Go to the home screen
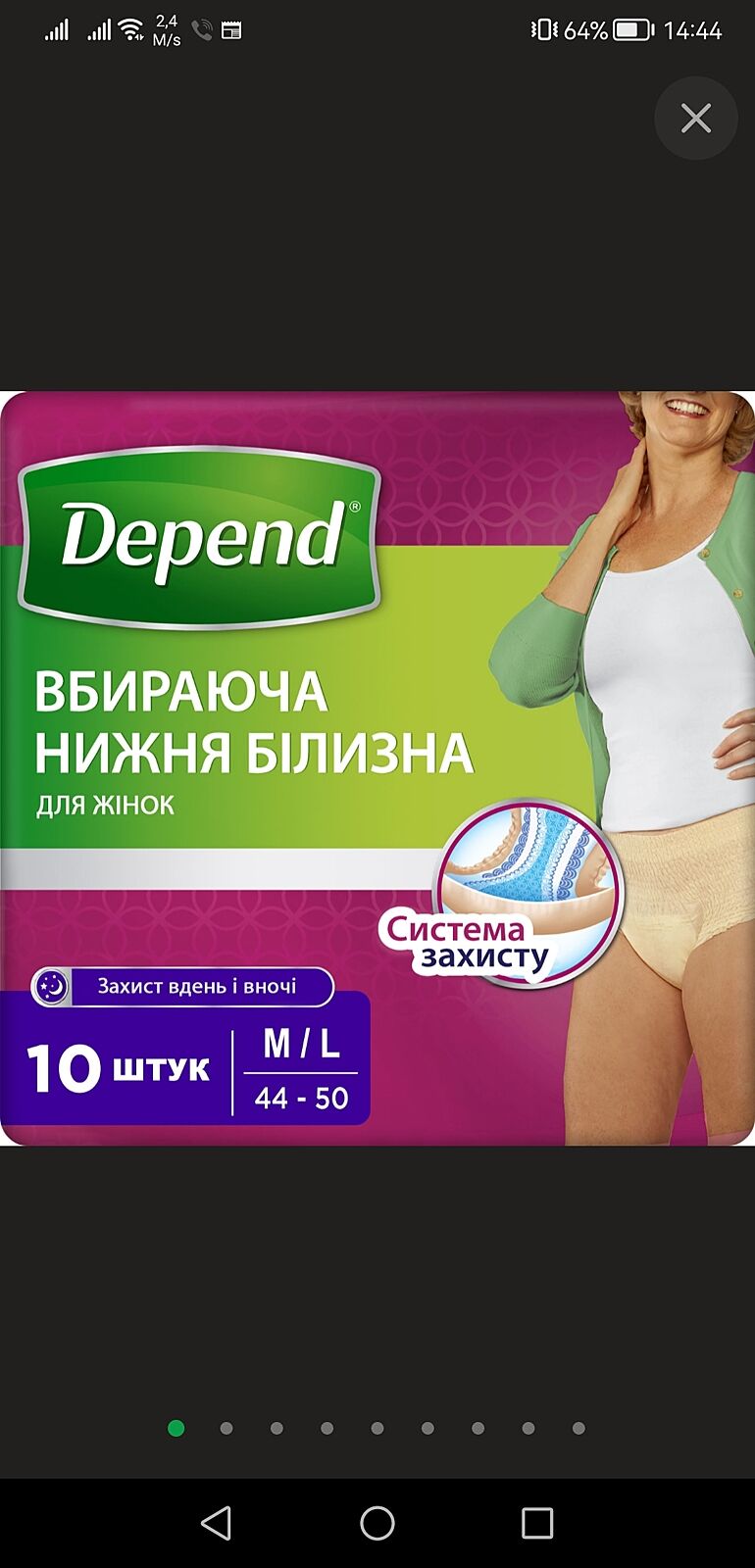755x1568 pixels. click(x=377, y=1523)
